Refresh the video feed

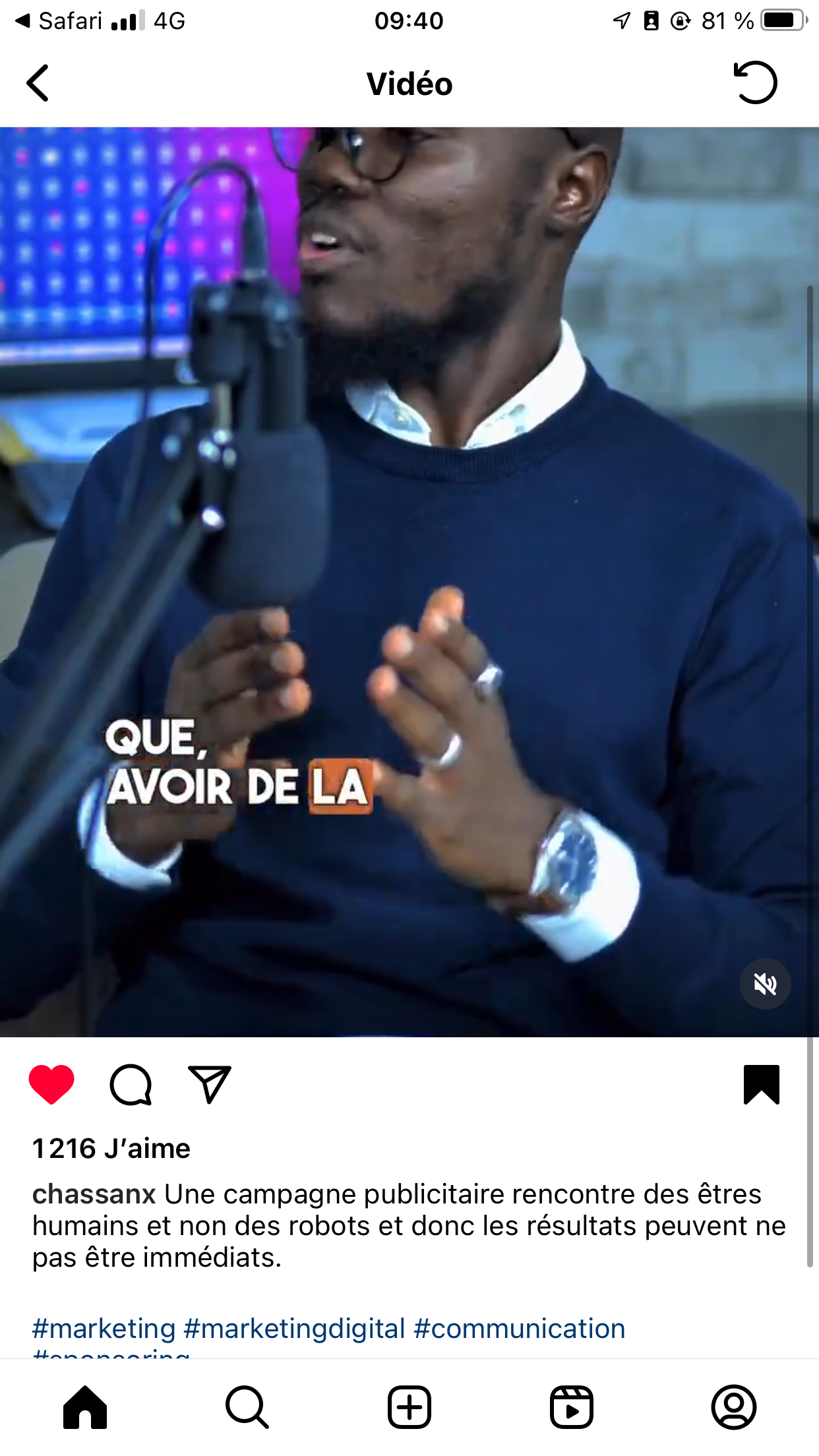coord(755,83)
